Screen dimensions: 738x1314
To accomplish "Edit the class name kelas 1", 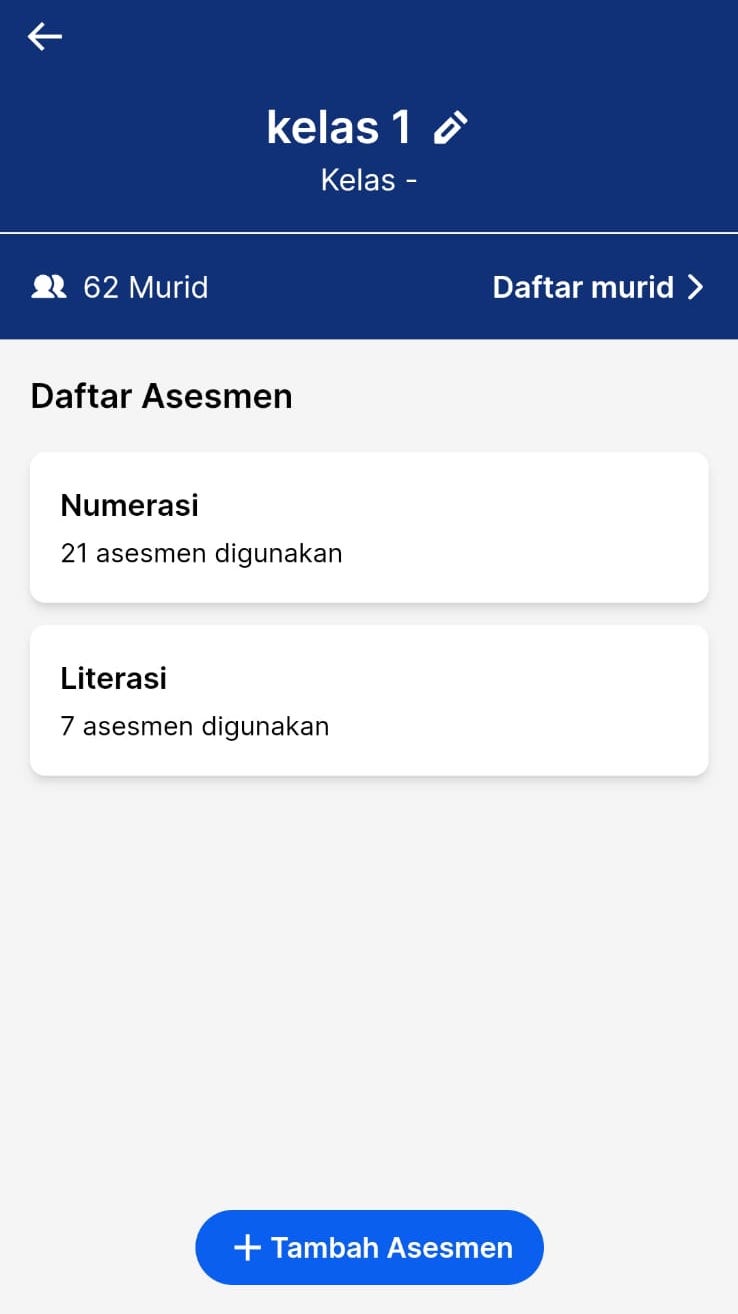I will [451, 128].
